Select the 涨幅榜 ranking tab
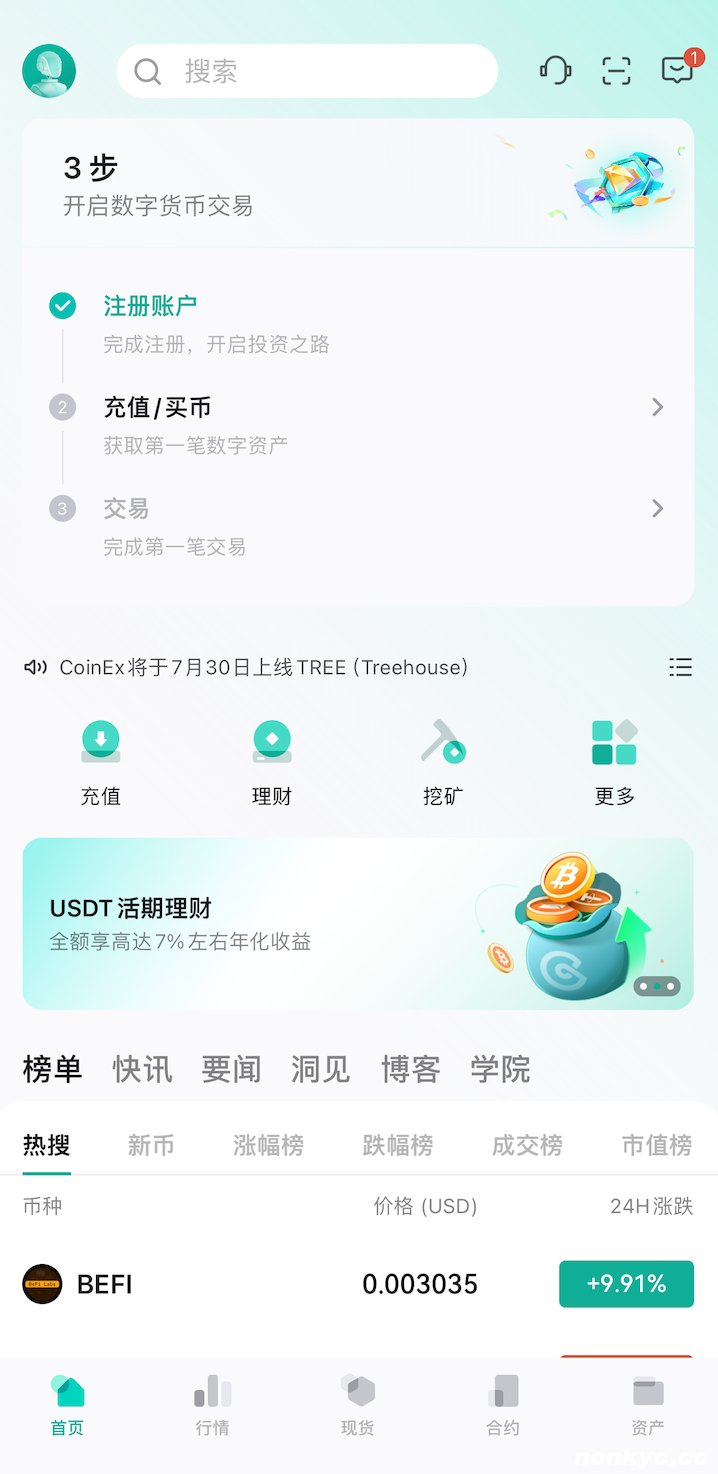The height and width of the screenshot is (1474, 718). pos(268,1145)
